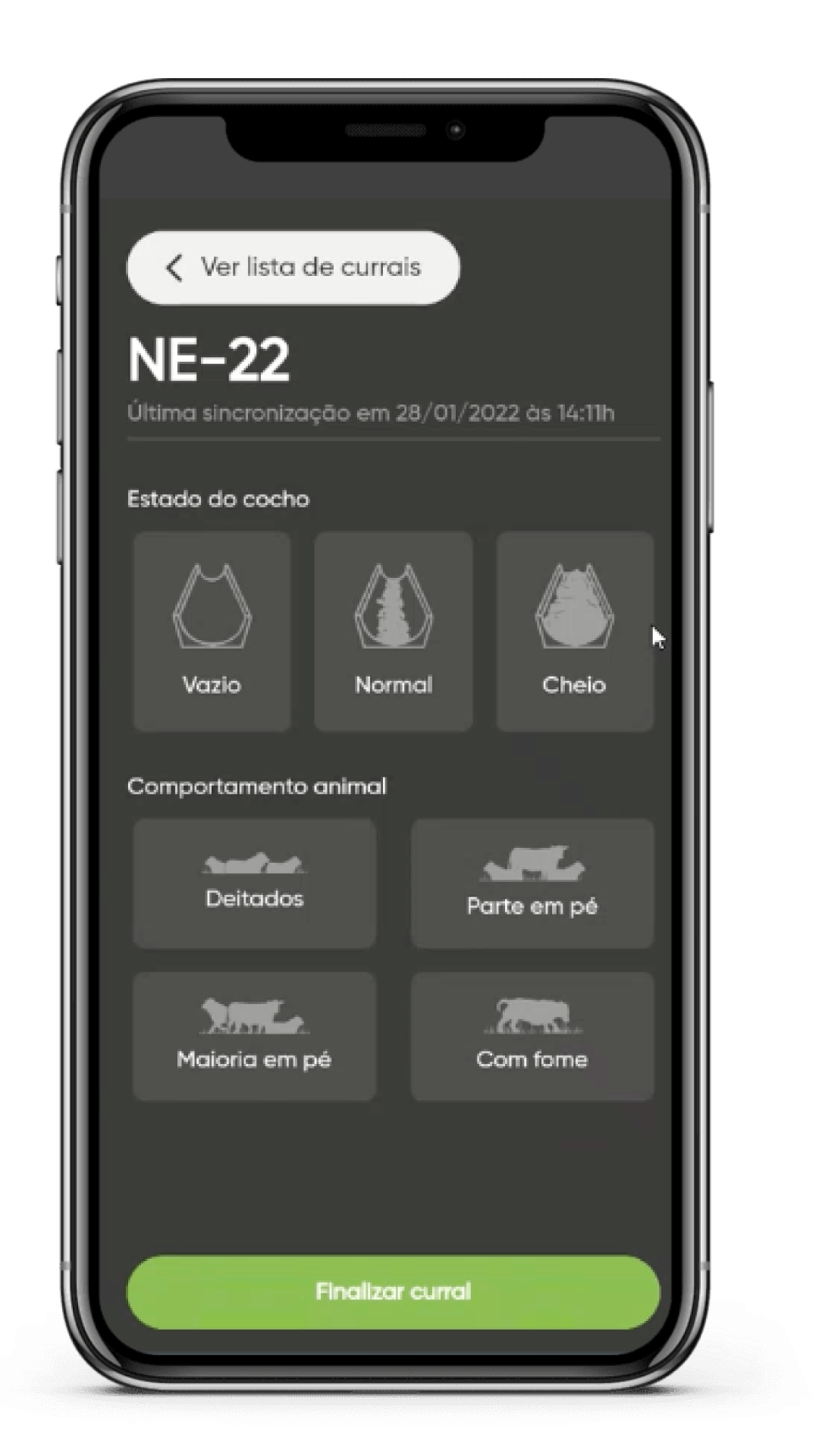Select Deitados animal behavior

tap(255, 883)
